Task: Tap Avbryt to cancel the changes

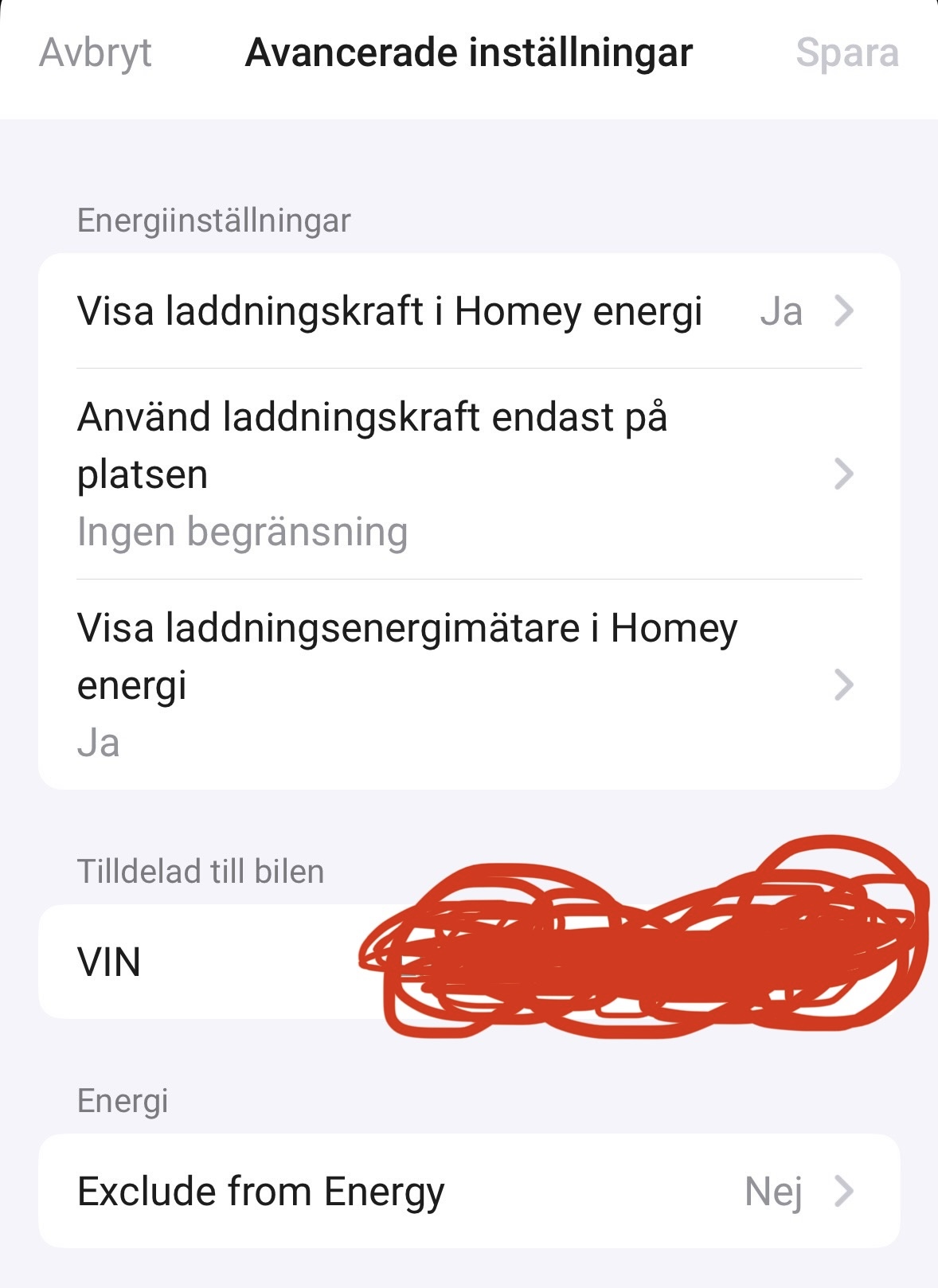Action: click(x=96, y=53)
